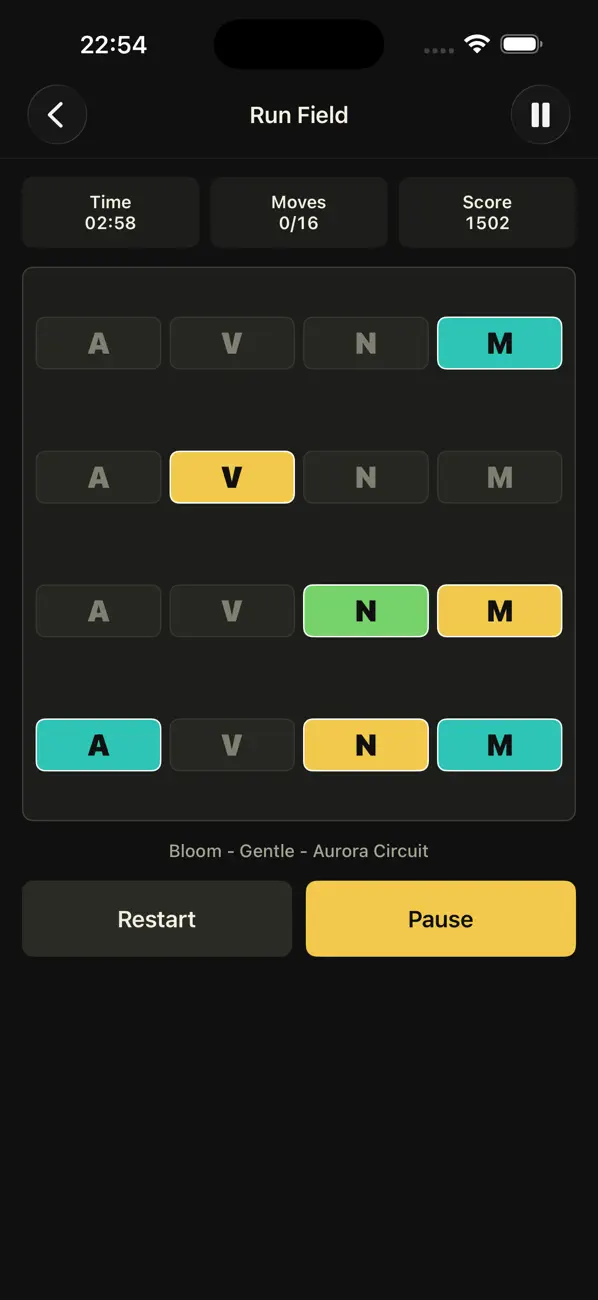The height and width of the screenshot is (1300, 598).
Task: Restart the current game
Action: (157, 919)
